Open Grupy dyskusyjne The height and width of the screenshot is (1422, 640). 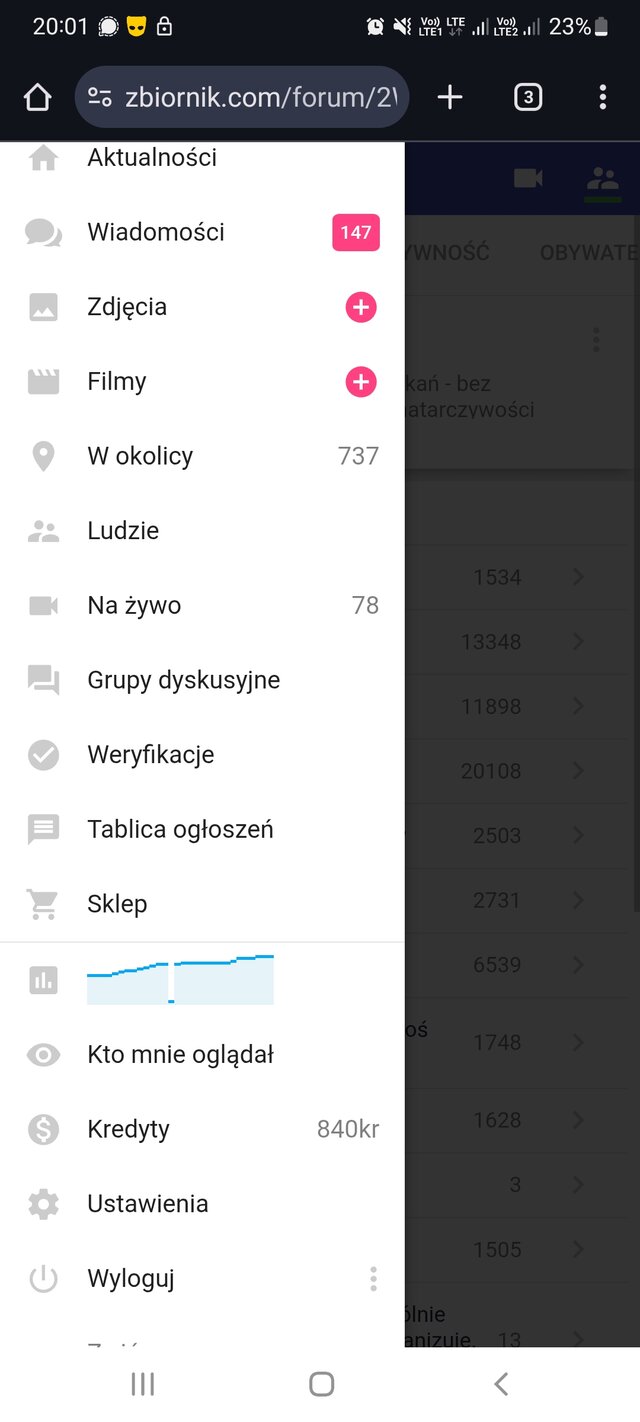(x=202, y=680)
